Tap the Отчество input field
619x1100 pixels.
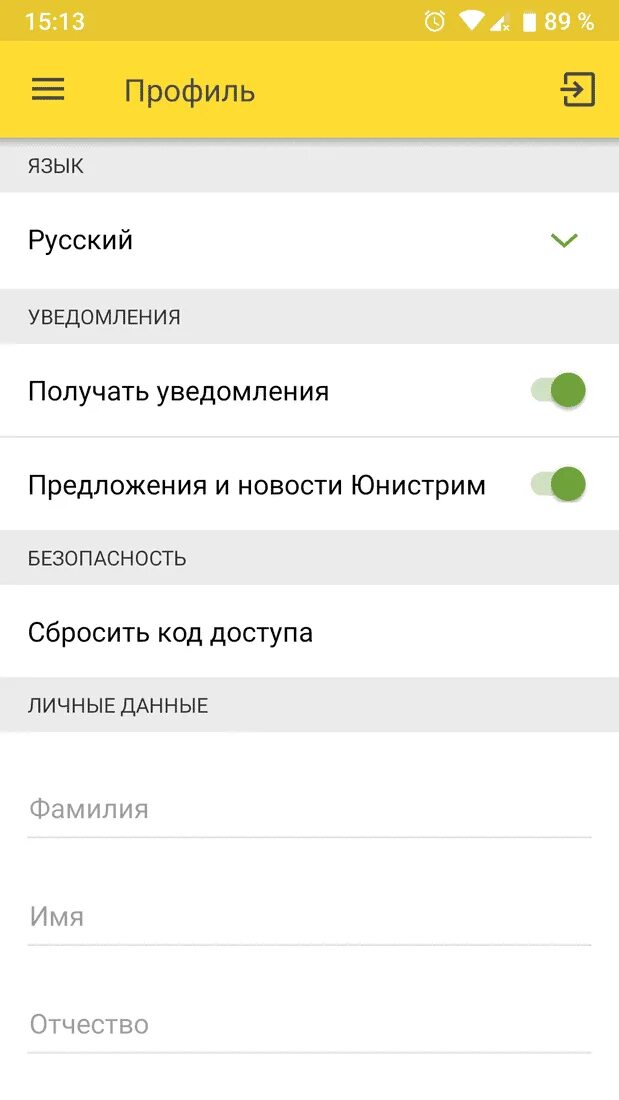tap(309, 1025)
